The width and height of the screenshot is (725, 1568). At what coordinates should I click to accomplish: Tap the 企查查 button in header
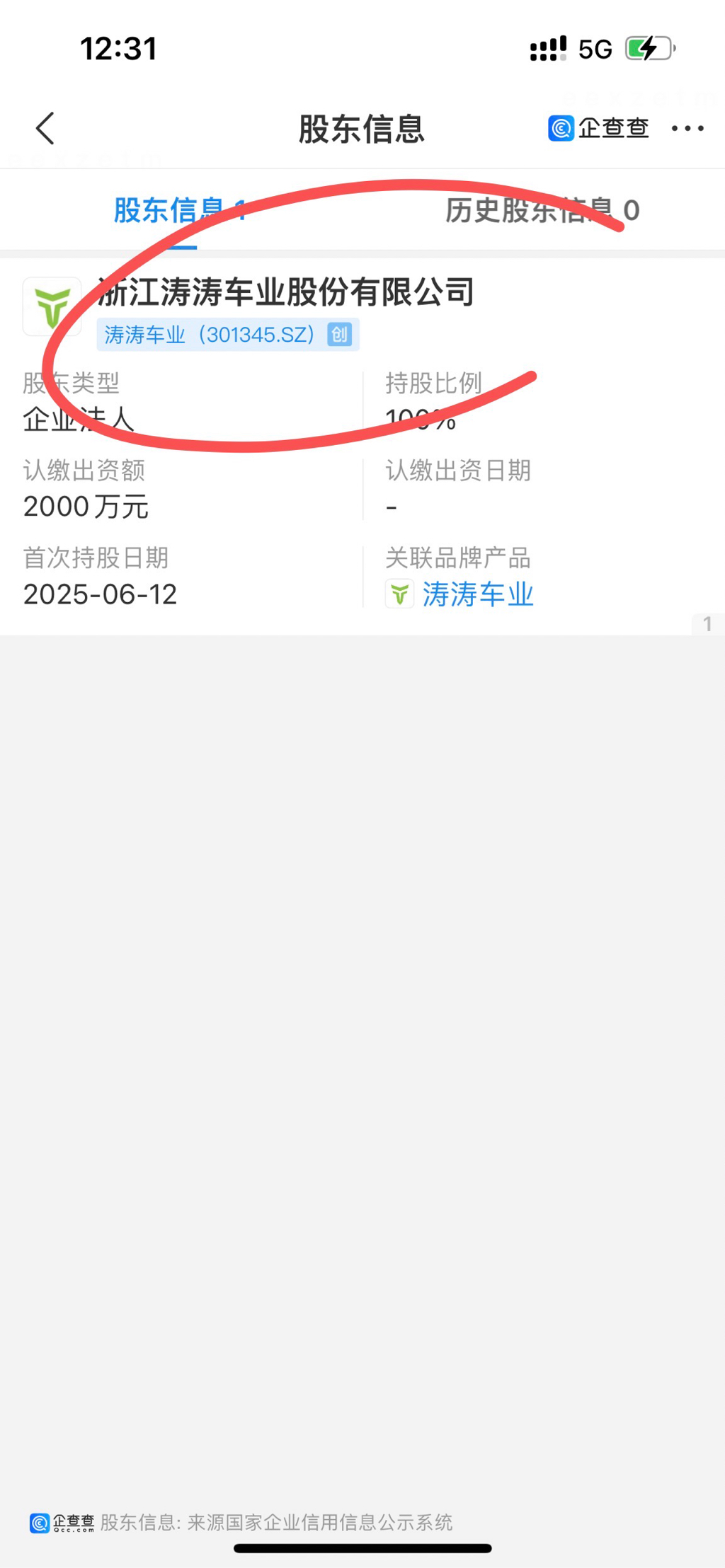pyautogui.click(x=598, y=129)
